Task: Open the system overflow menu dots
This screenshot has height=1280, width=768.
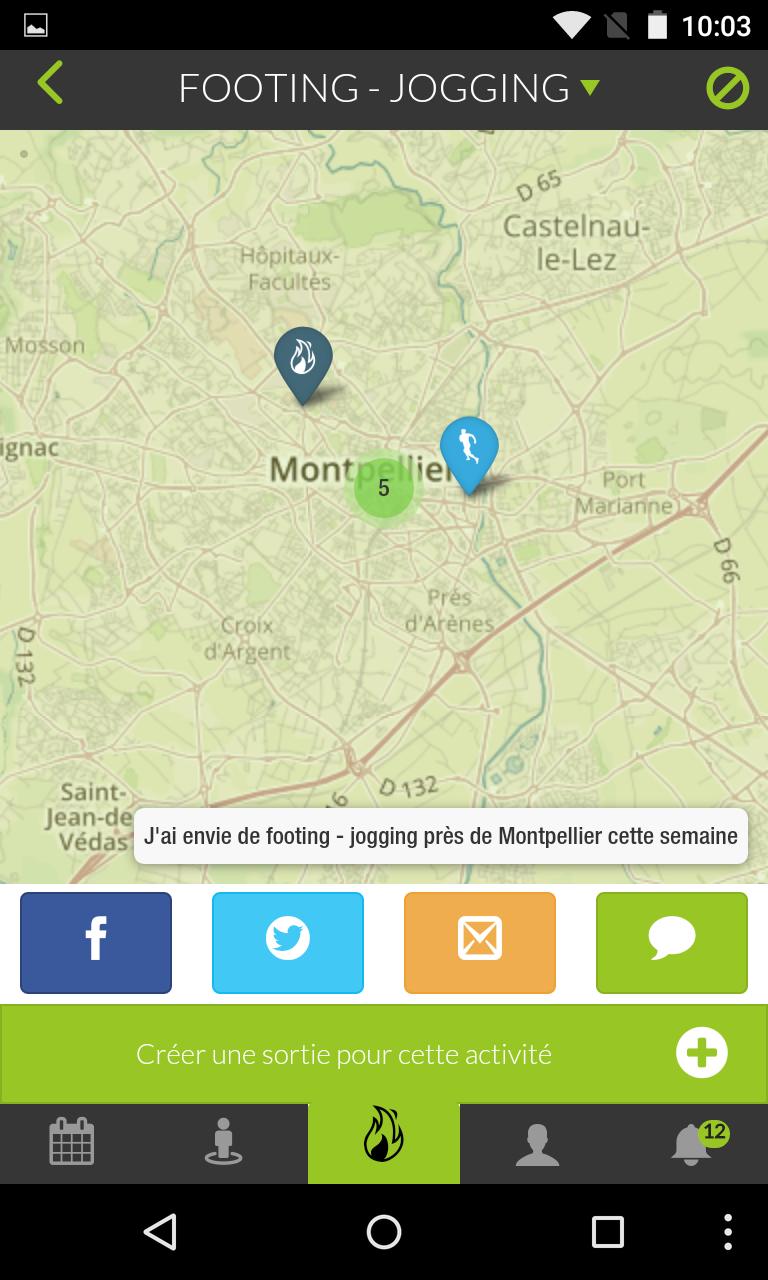Action: (728, 1232)
